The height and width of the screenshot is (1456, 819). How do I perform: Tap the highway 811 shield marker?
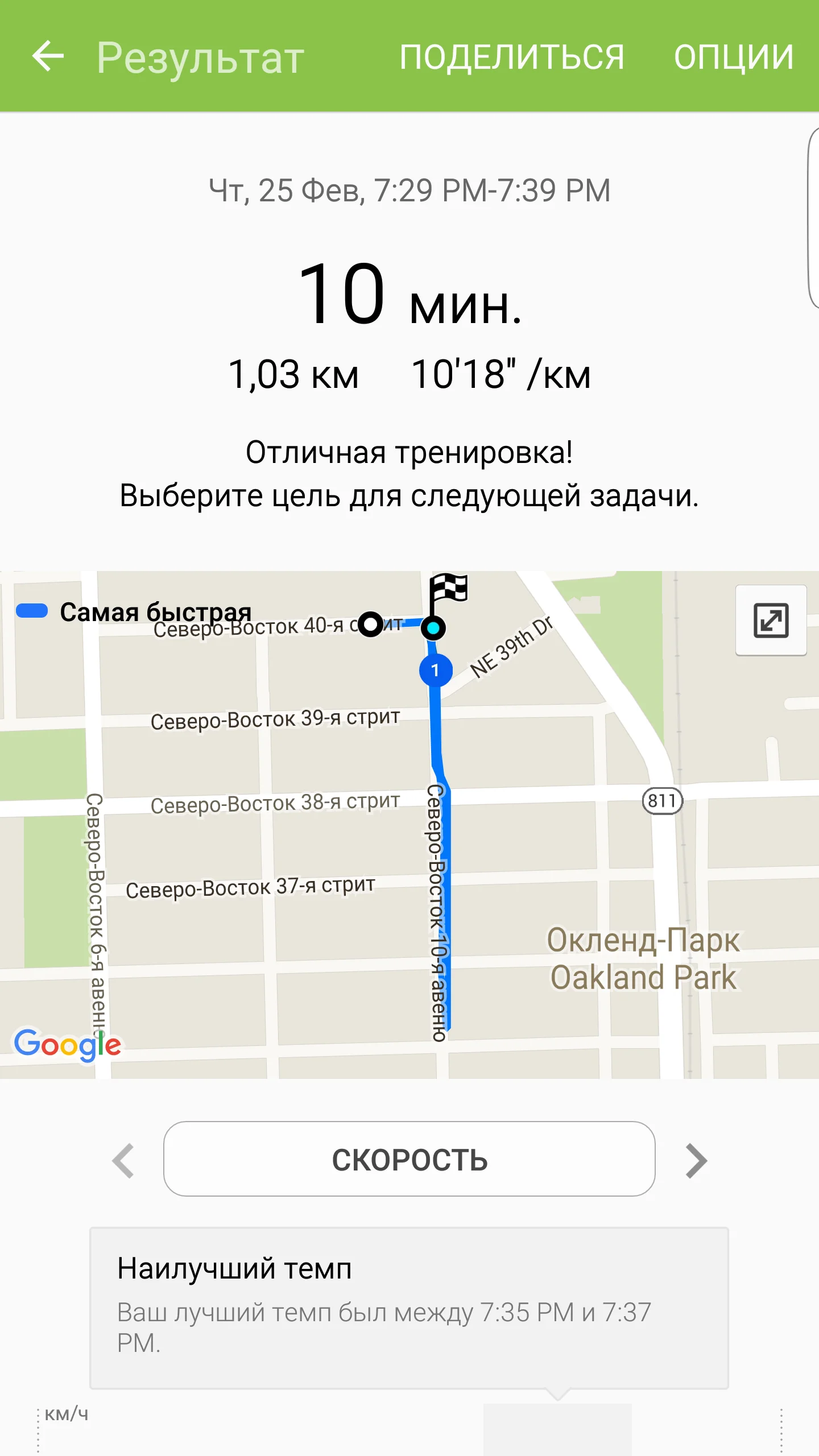point(661,801)
